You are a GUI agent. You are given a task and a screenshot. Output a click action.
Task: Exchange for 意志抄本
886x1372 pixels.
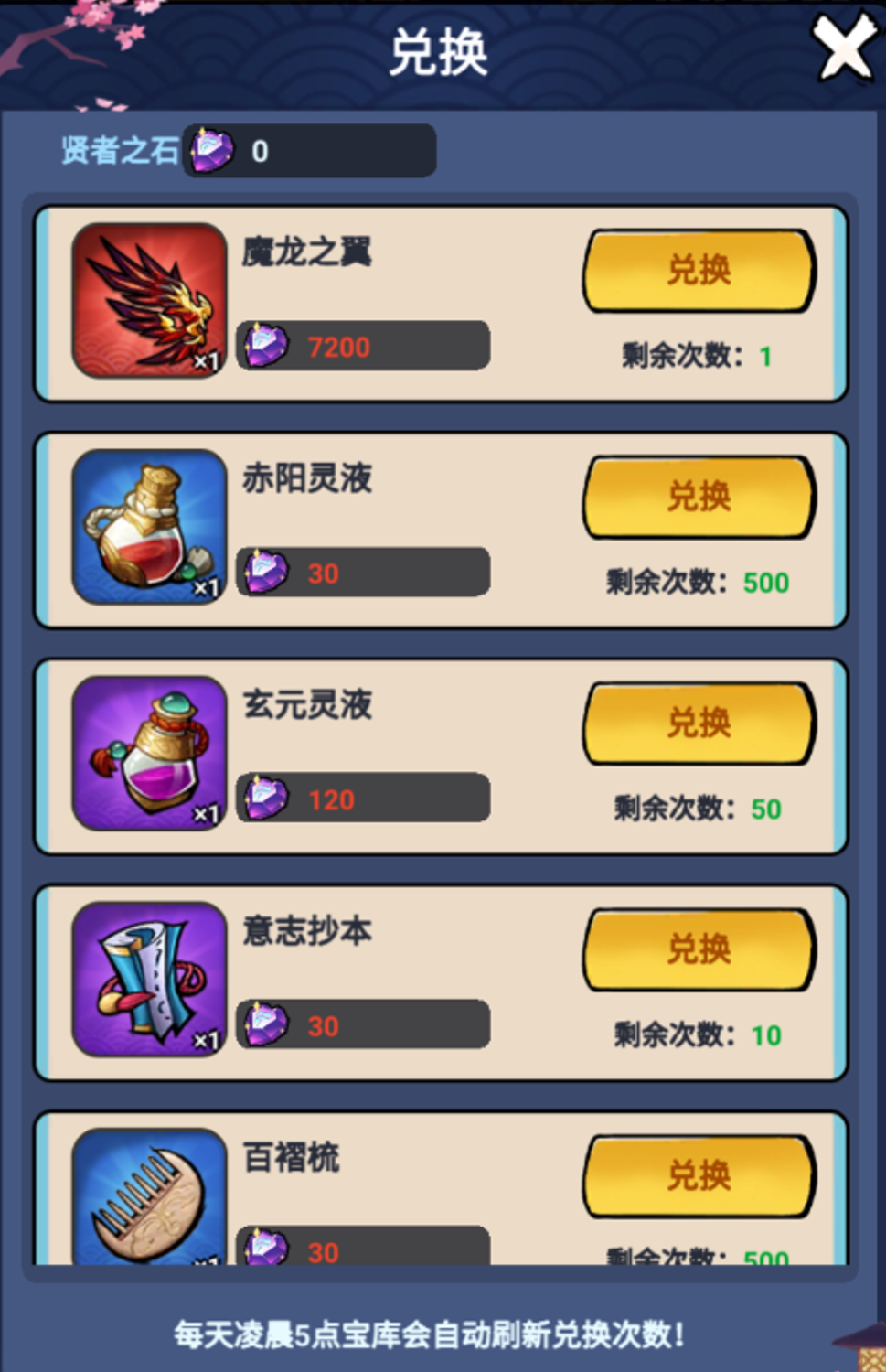coord(699,949)
